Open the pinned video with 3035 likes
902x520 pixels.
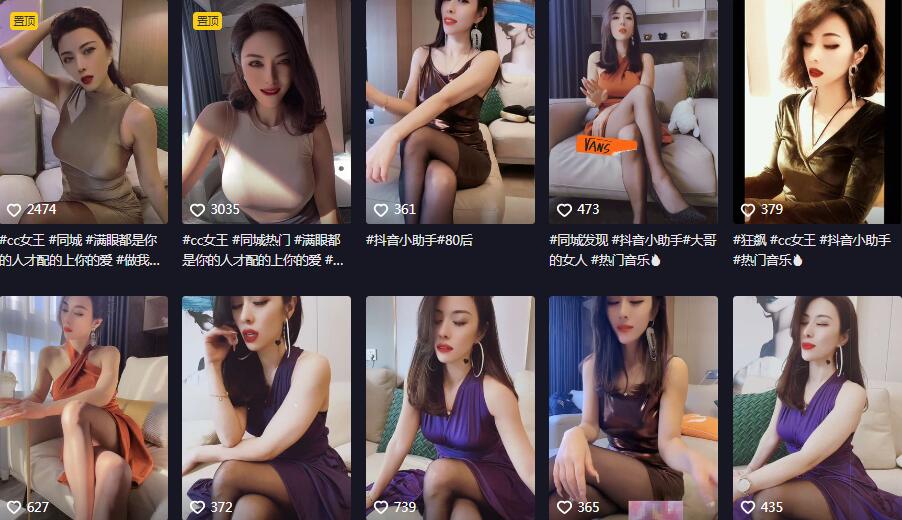pos(266,110)
